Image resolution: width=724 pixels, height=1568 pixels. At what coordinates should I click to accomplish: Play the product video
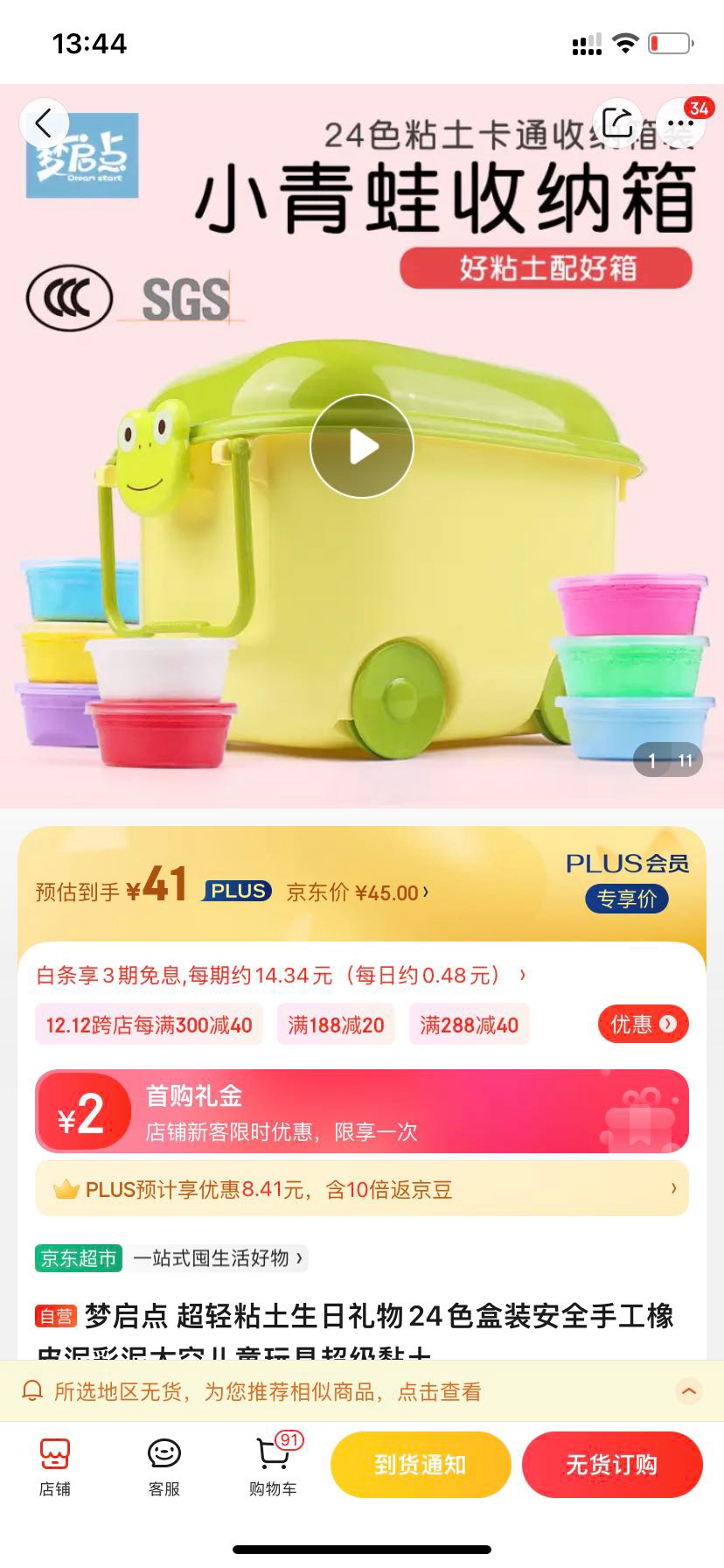tap(362, 446)
